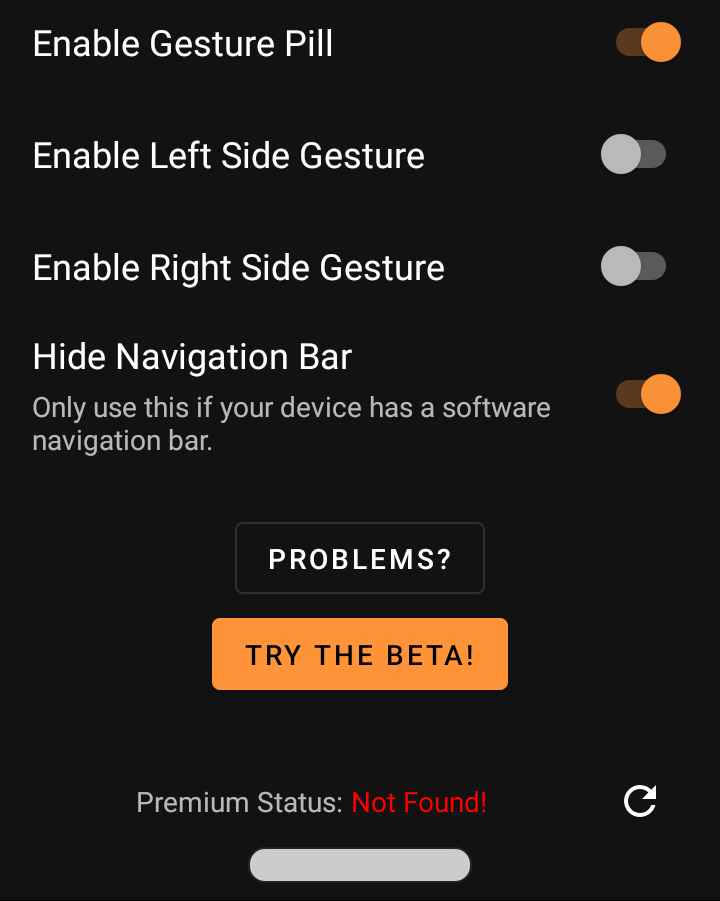Refresh the premium status

pos(640,801)
